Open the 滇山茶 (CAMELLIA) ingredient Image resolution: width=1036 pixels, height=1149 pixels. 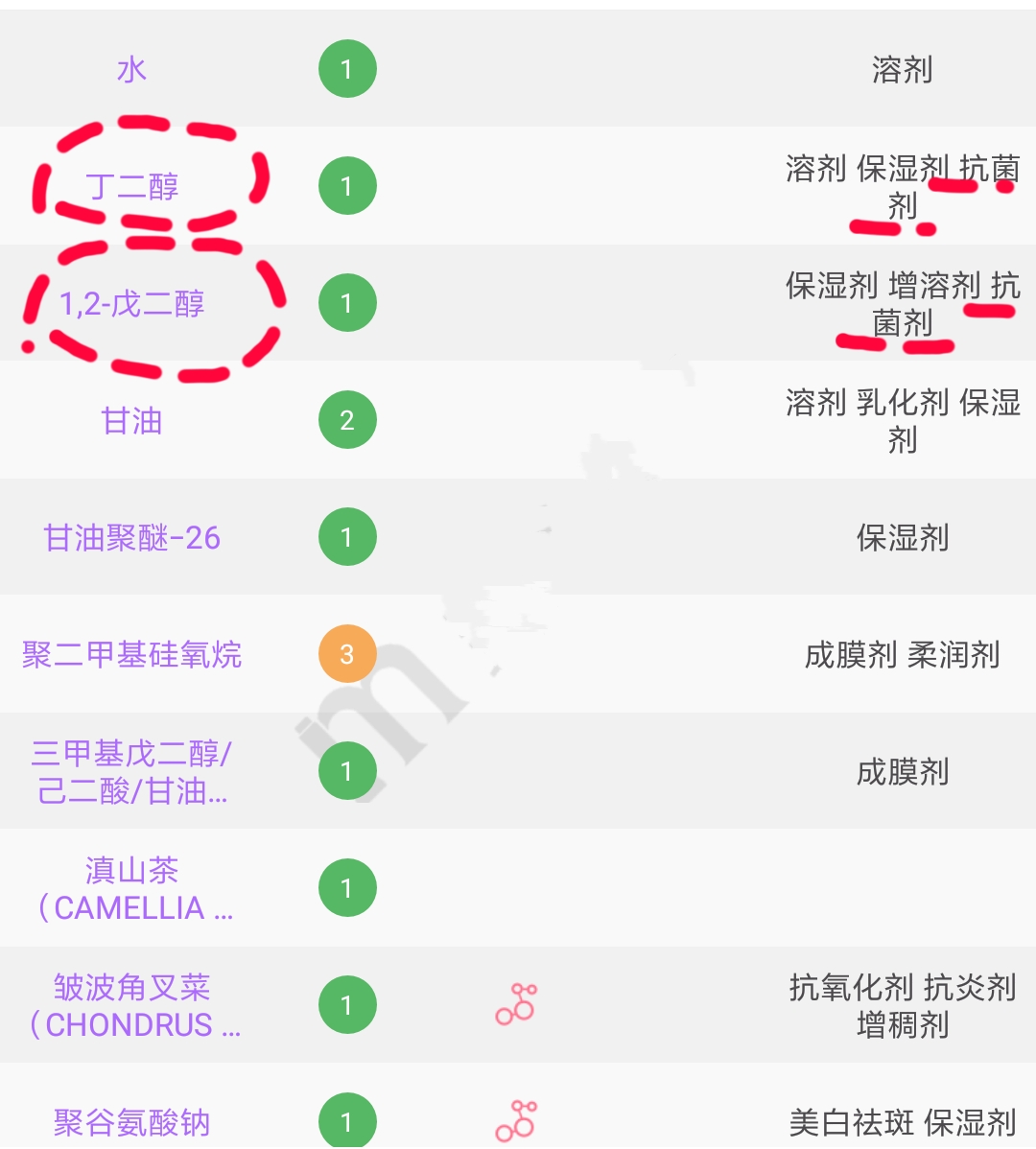click(x=131, y=889)
